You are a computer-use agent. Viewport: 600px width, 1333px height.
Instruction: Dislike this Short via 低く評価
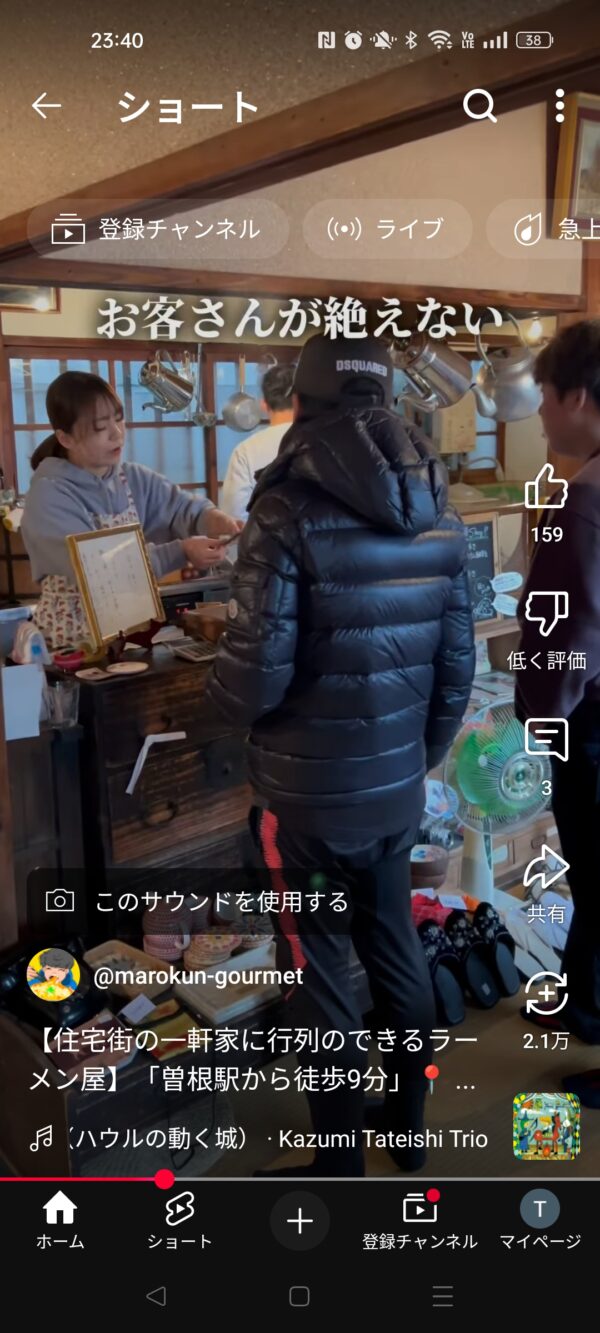pyautogui.click(x=546, y=616)
